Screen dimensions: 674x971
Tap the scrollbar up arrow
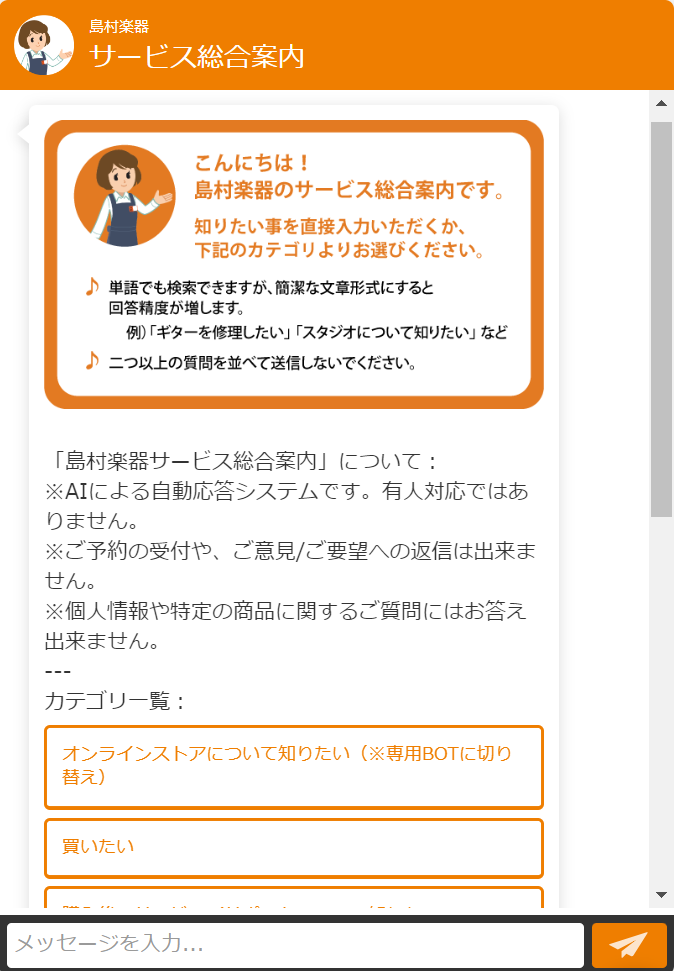coord(661,104)
